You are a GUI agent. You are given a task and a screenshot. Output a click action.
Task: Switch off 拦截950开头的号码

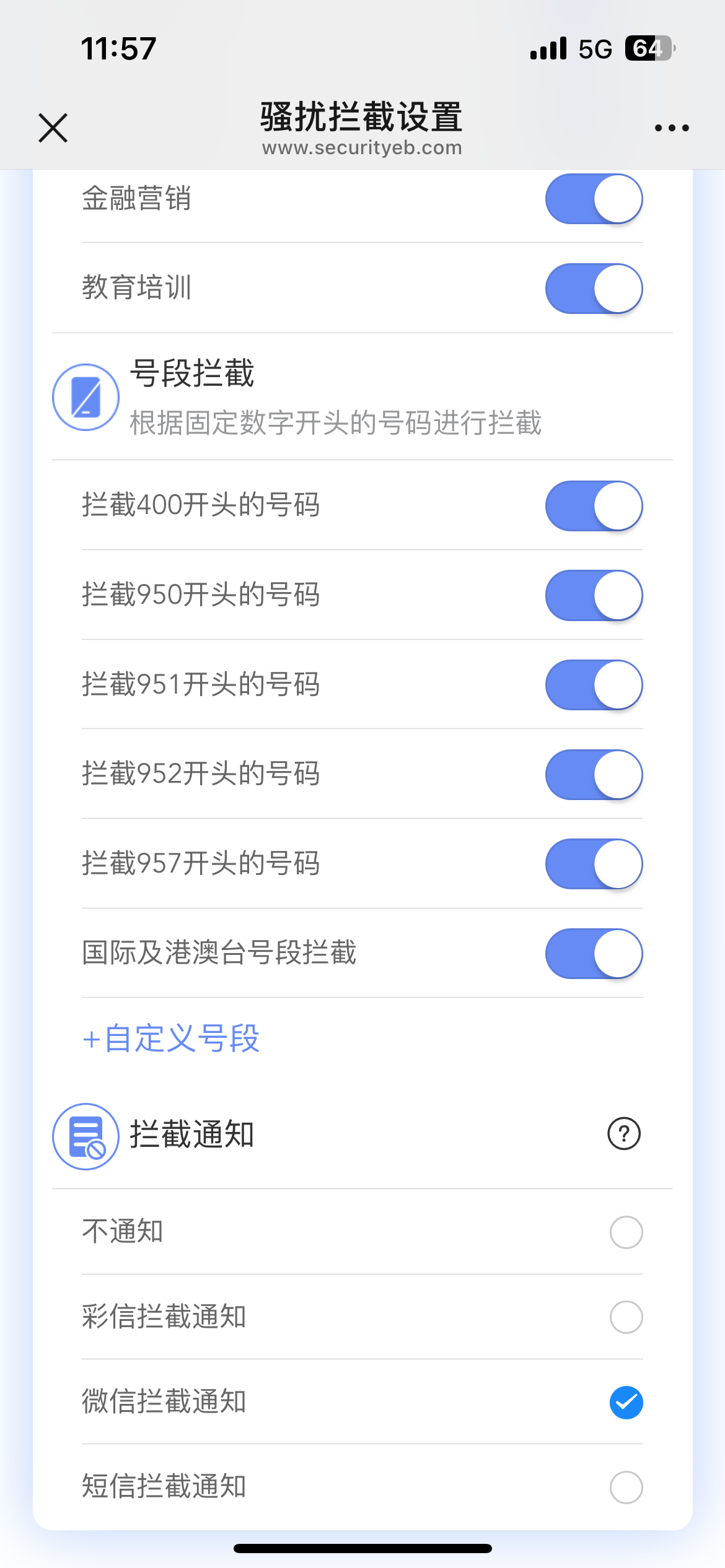[594, 595]
